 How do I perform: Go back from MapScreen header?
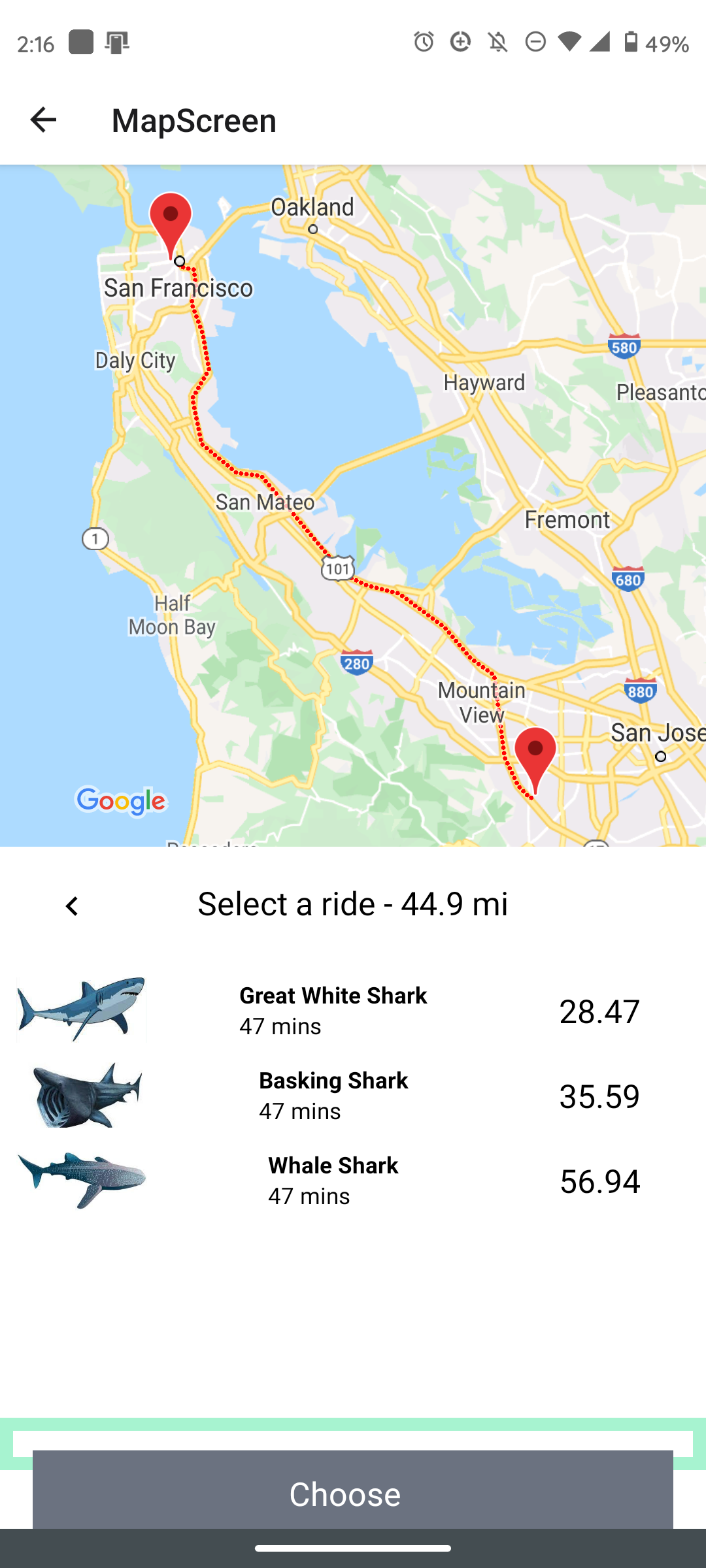click(43, 120)
